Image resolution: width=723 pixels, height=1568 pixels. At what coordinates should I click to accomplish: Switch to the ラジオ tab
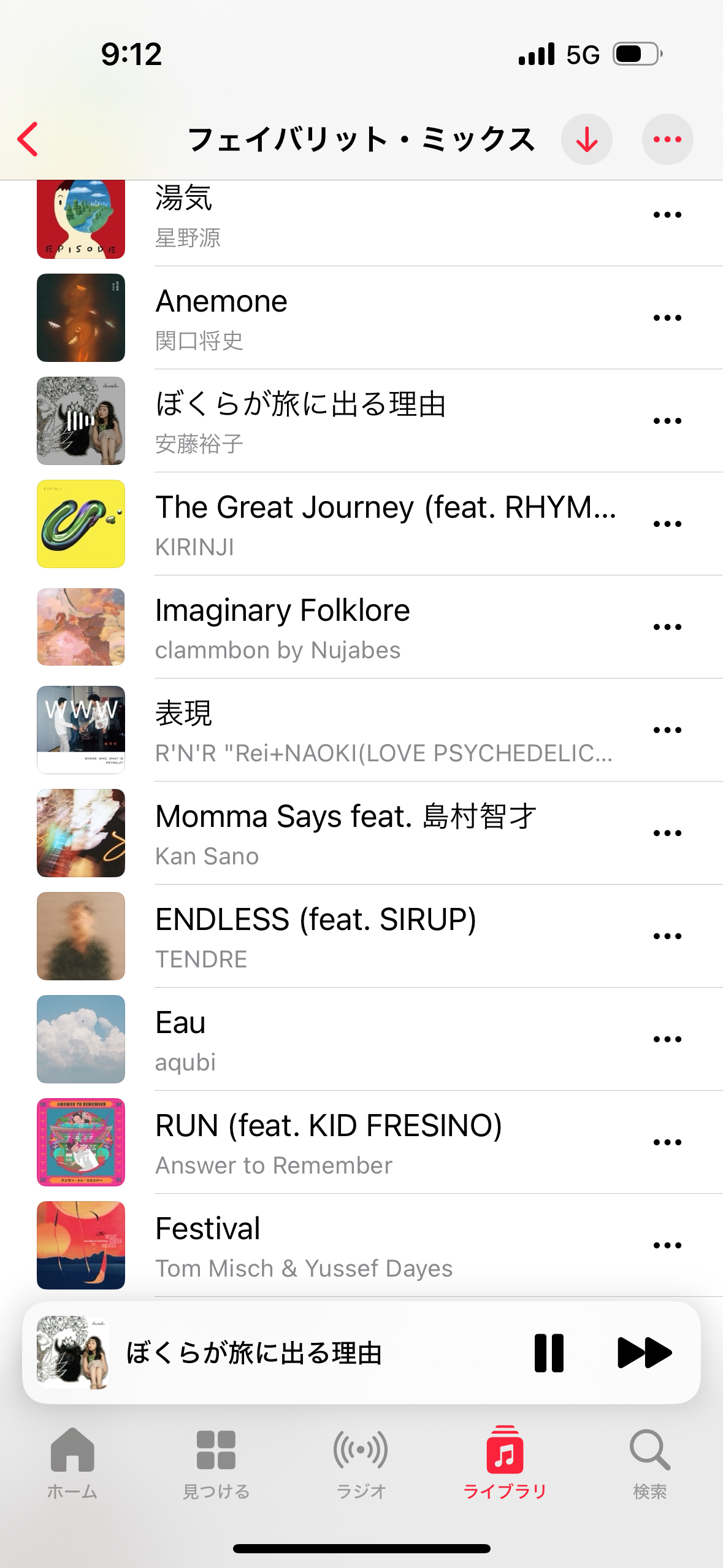(x=361, y=1463)
